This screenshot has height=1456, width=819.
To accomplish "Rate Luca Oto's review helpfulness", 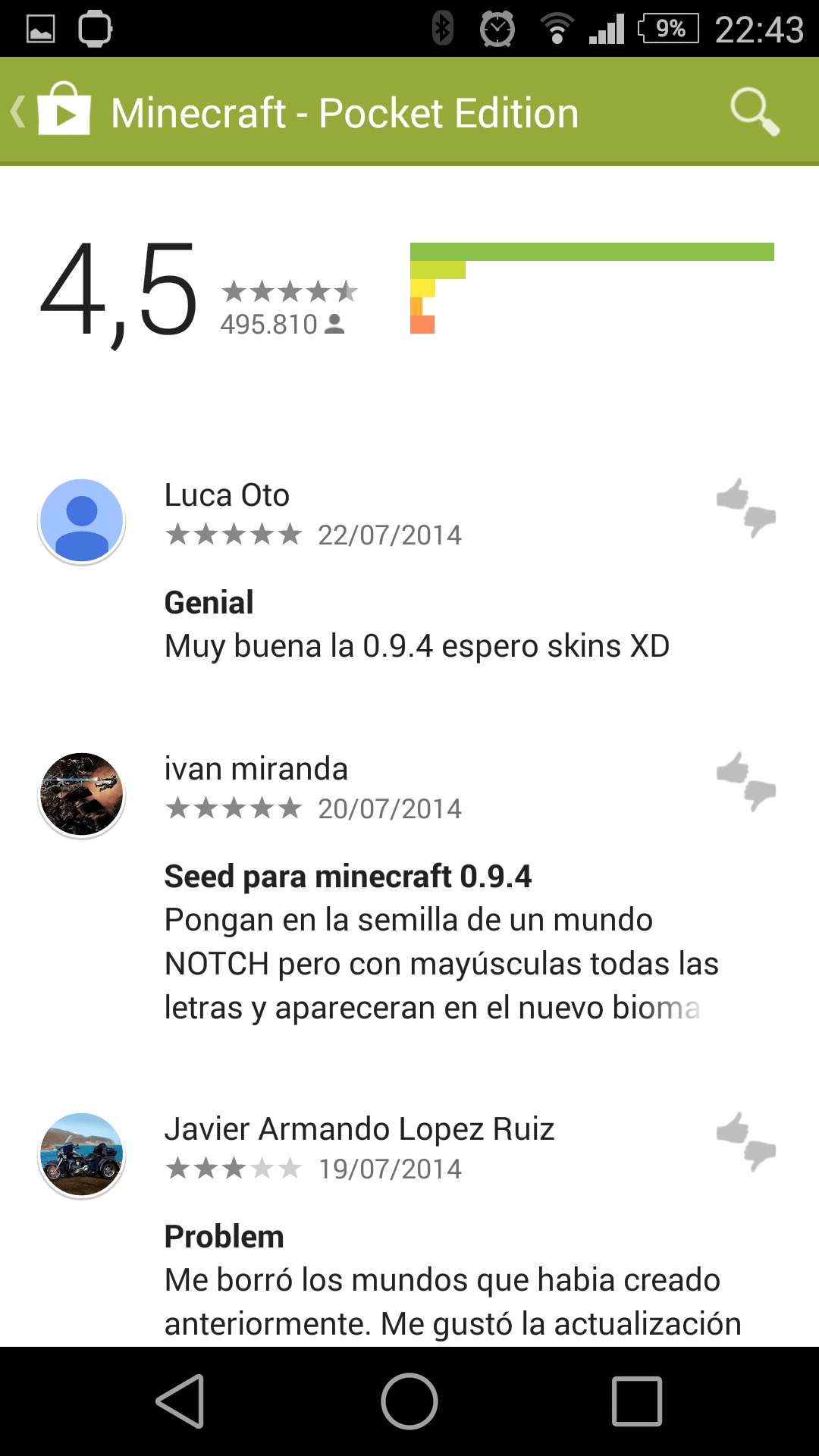I will pyautogui.click(x=746, y=507).
